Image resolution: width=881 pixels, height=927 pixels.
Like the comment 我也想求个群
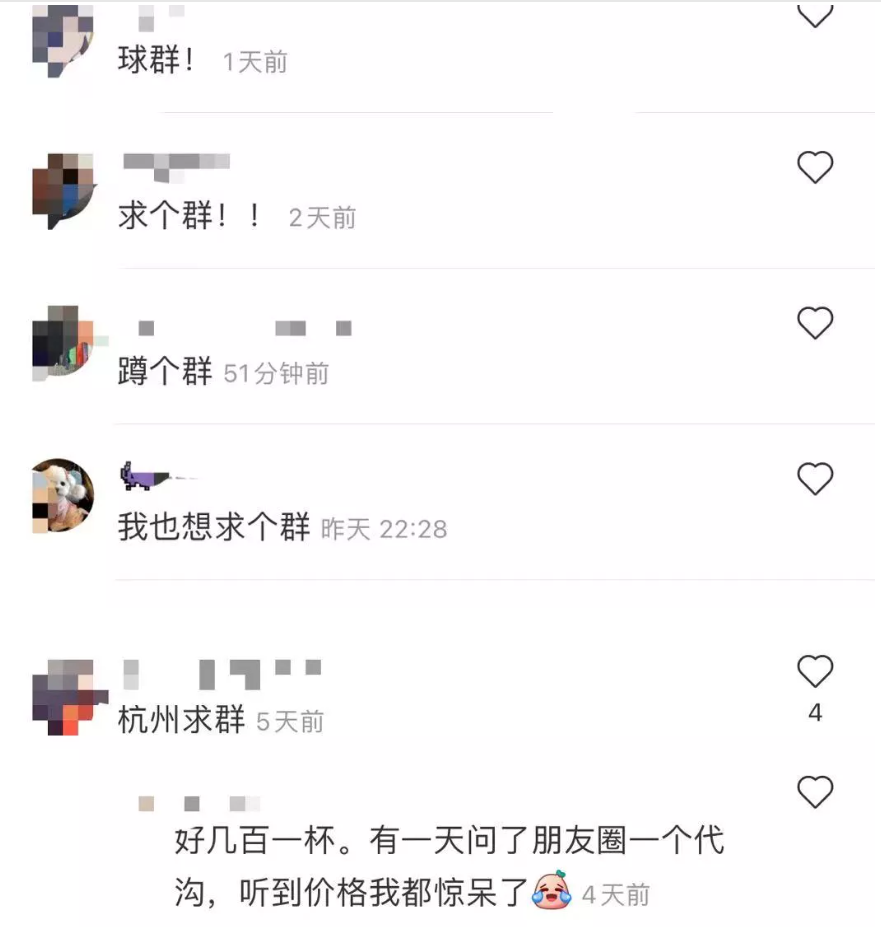tap(814, 479)
